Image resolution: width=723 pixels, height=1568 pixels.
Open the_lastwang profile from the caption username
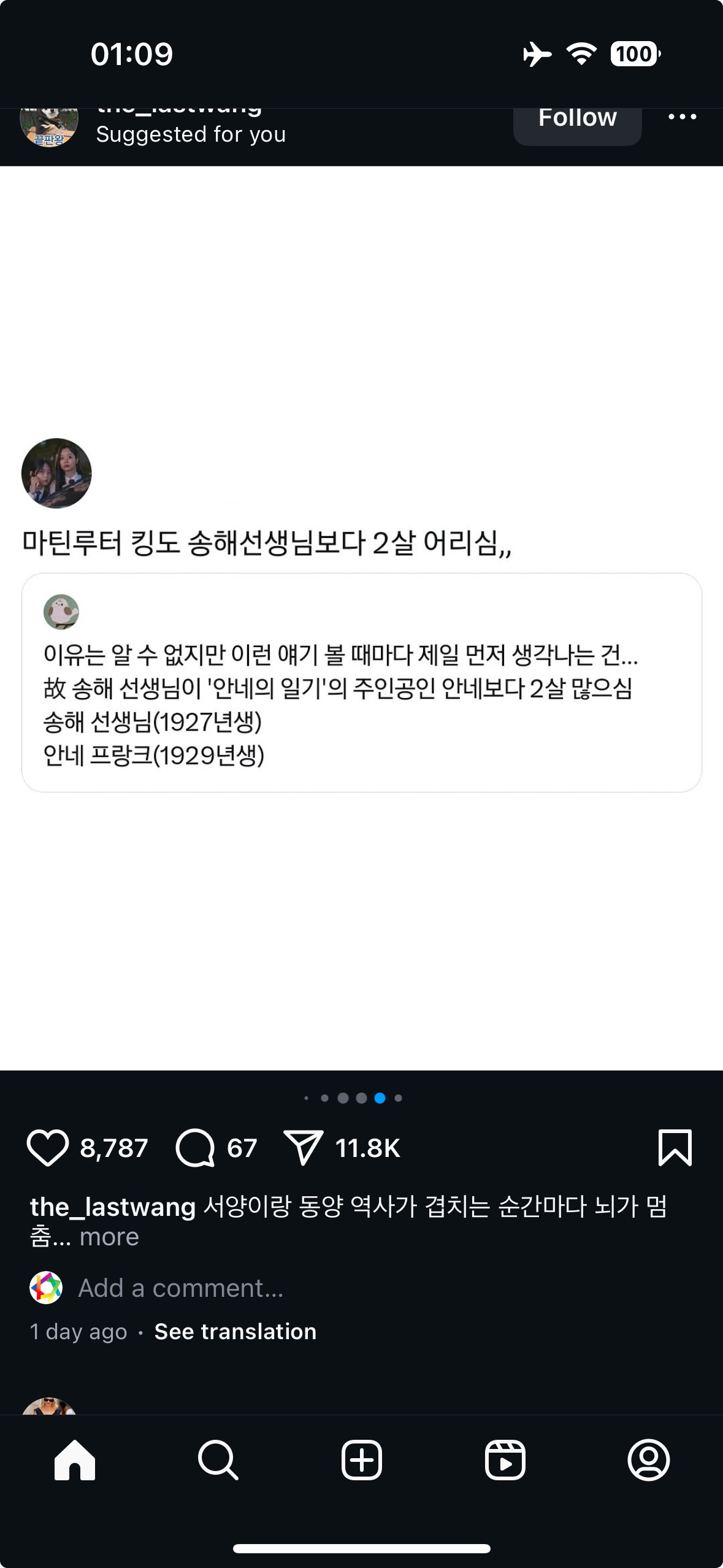tap(113, 1207)
